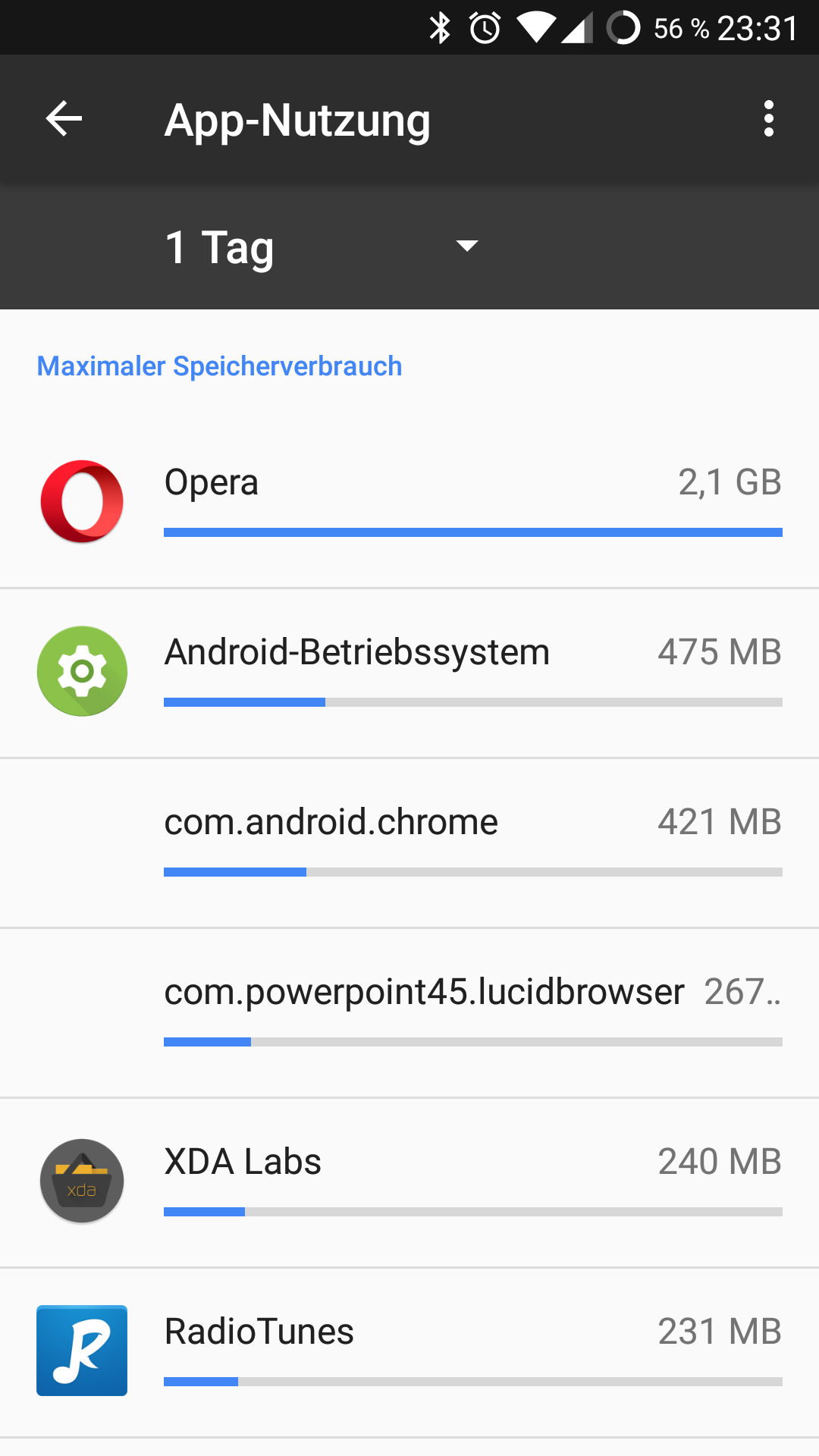
Task: Tap the RadioTunes row
Action: tap(409, 1352)
